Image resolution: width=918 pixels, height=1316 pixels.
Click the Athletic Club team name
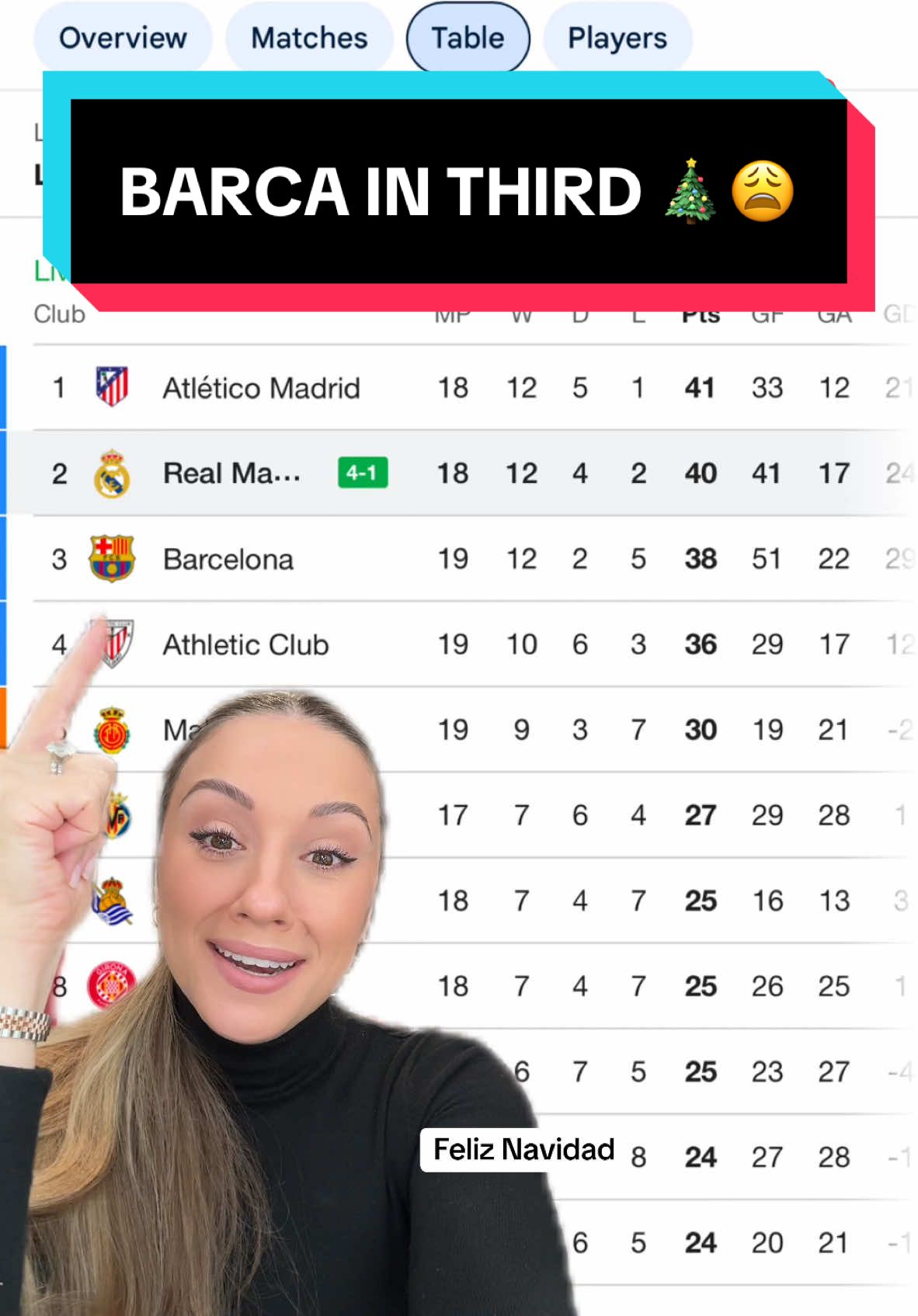pyautogui.click(x=247, y=643)
